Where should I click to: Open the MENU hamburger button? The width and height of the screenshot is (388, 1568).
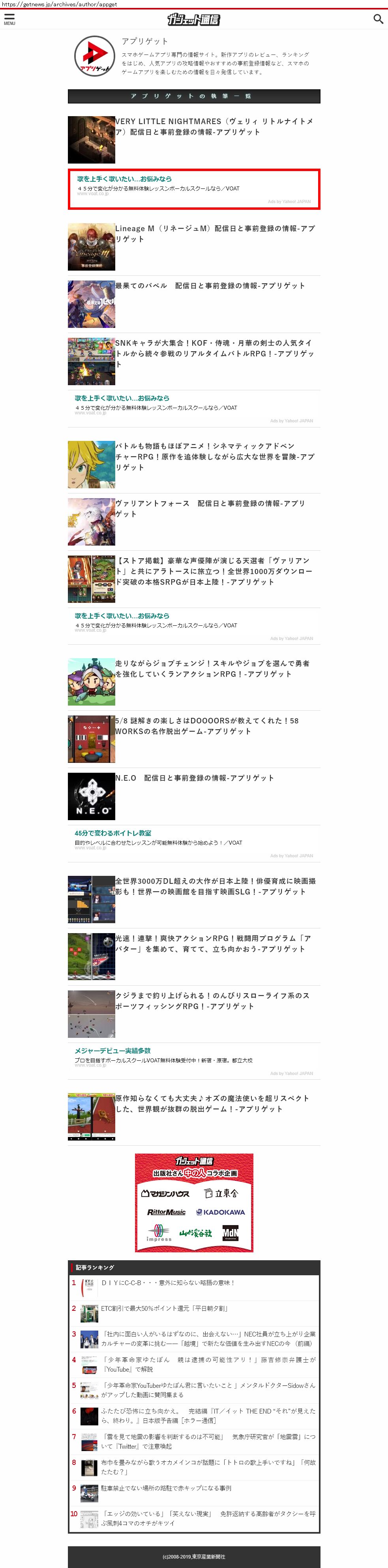pyautogui.click(x=10, y=19)
